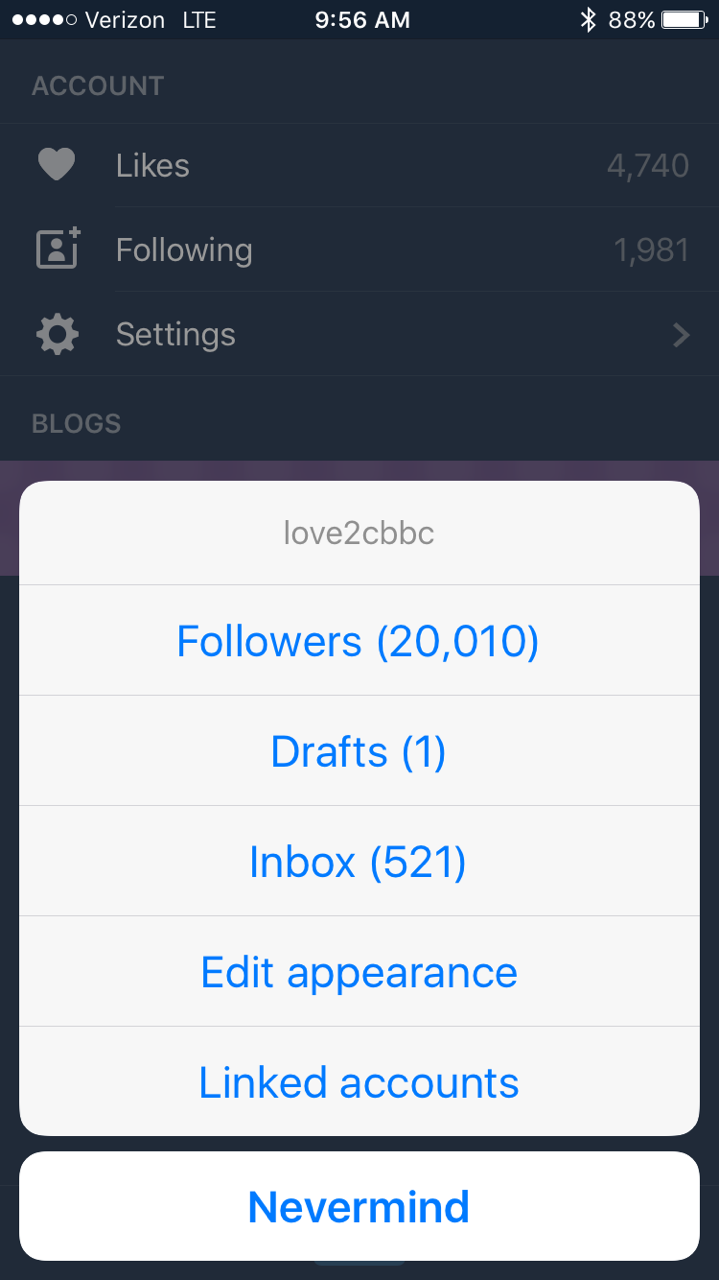The width and height of the screenshot is (719, 1280).
Task: Dismiss the sheet with Nevermind
Action: [359, 1206]
